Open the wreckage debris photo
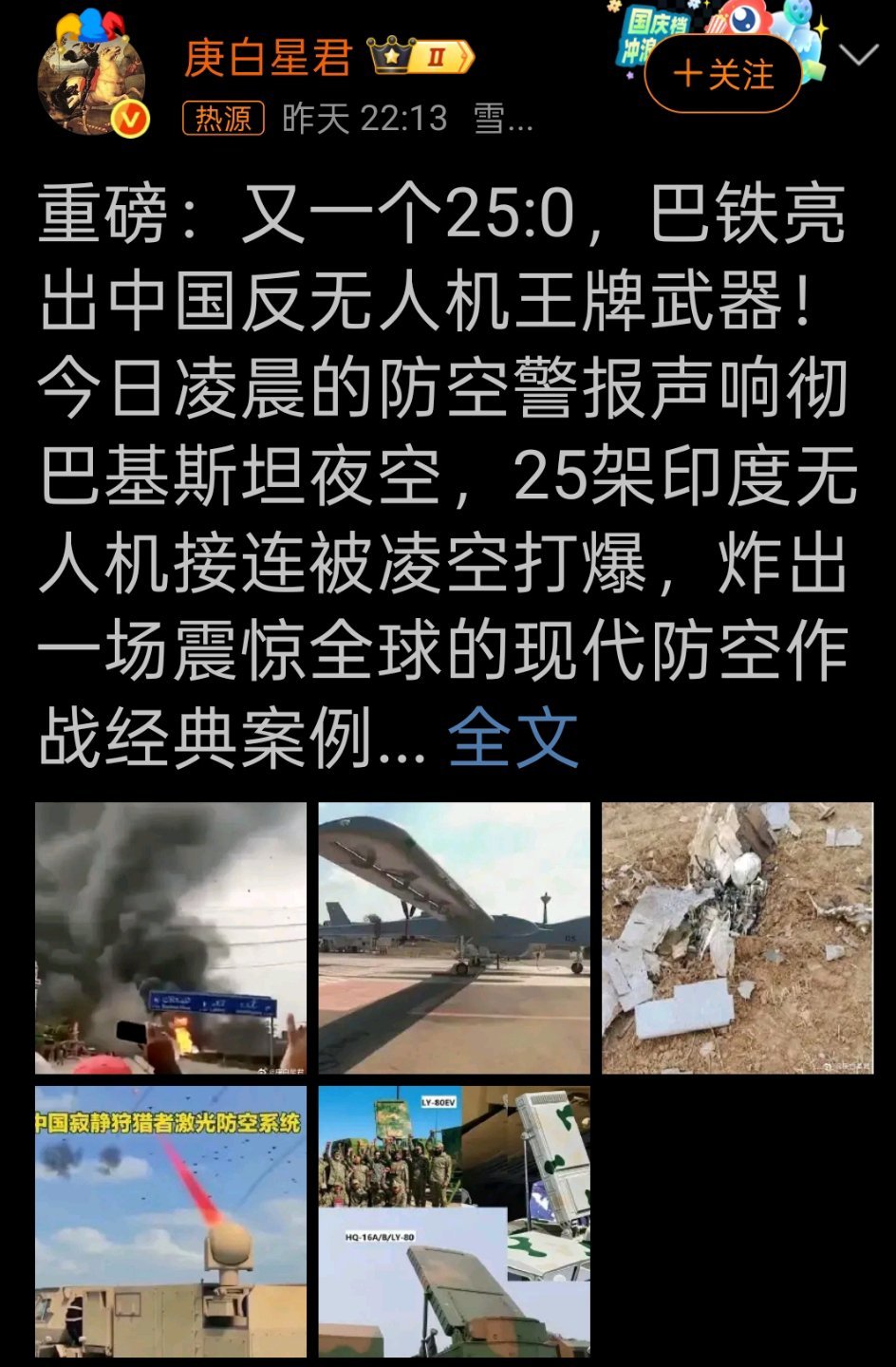The image size is (896, 1367). (737, 938)
